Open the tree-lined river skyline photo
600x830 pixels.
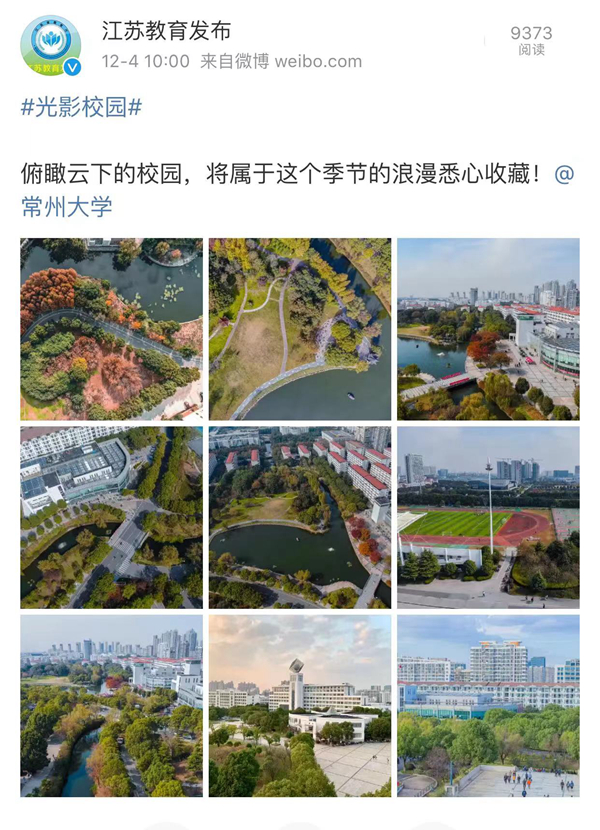[111, 705]
